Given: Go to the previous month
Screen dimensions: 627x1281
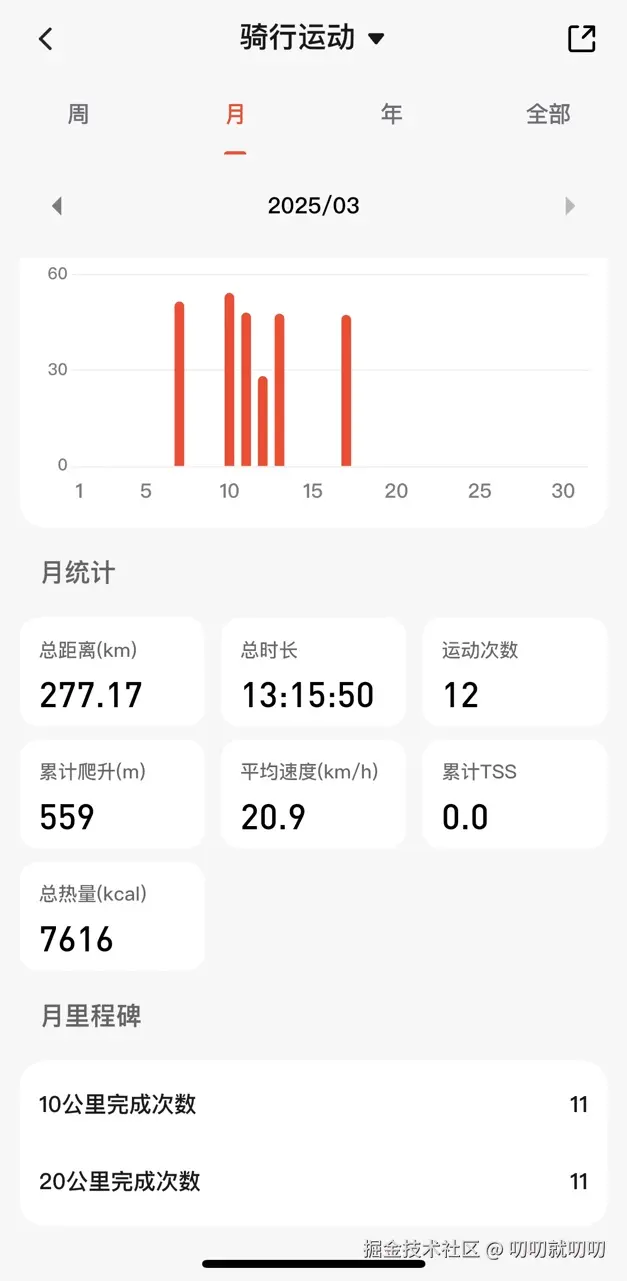Looking at the screenshot, I should [57, 206].
